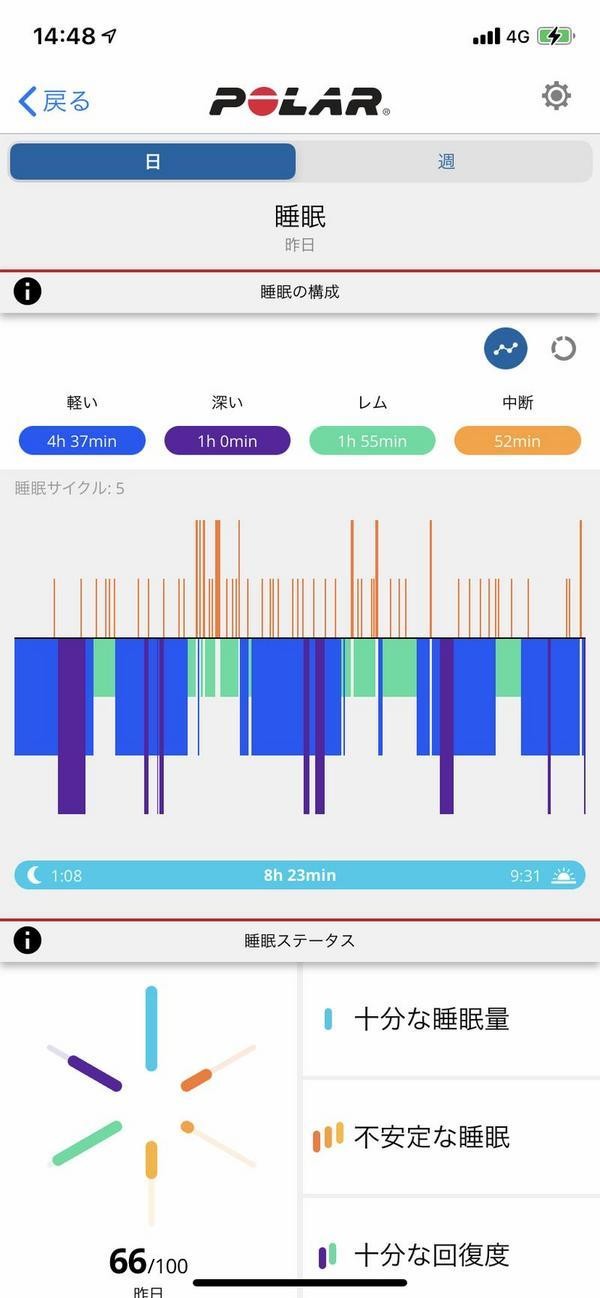Go back with the 戻る button
Image resolution: width=600 pixels, height=1298 pixels.
(x=54, y=100)
